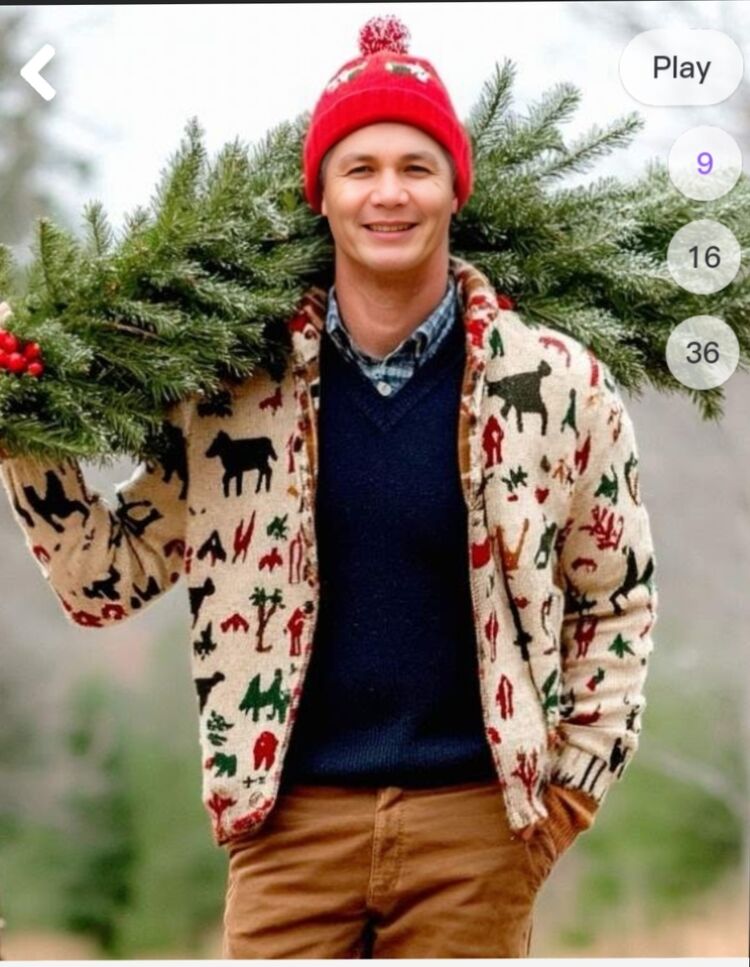Select the 9 pieces option
Viewport: 750px width, 967px height.
coord(704,163)
